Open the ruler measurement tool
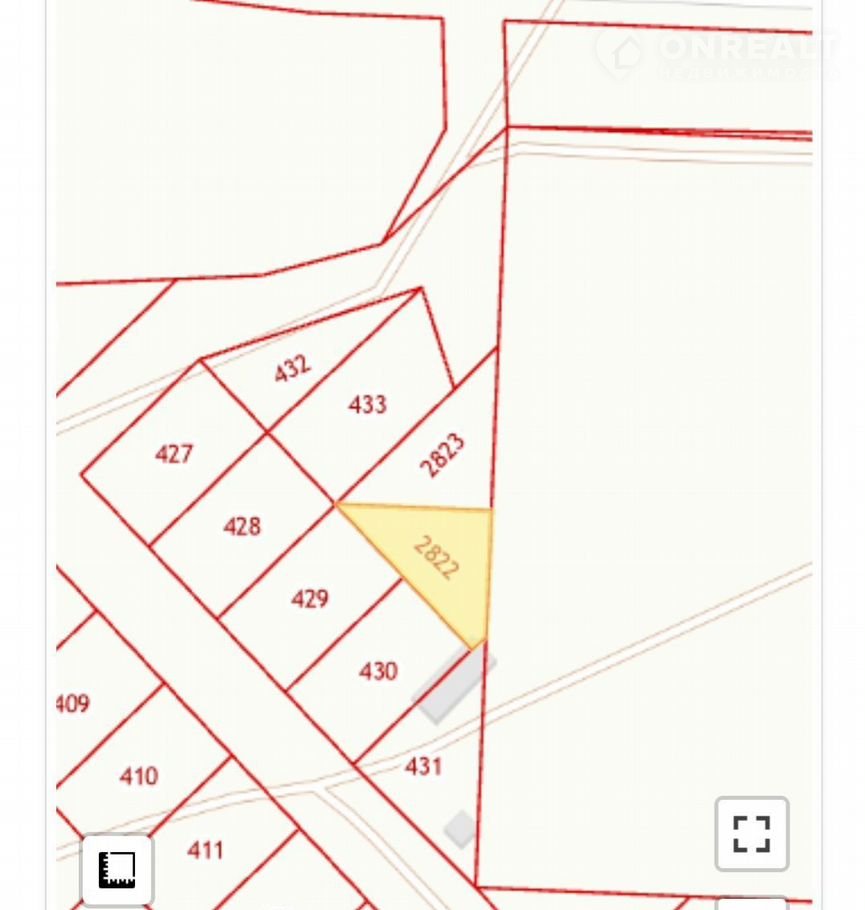Viewport: 865px width, 910px height. click(117, 869)
